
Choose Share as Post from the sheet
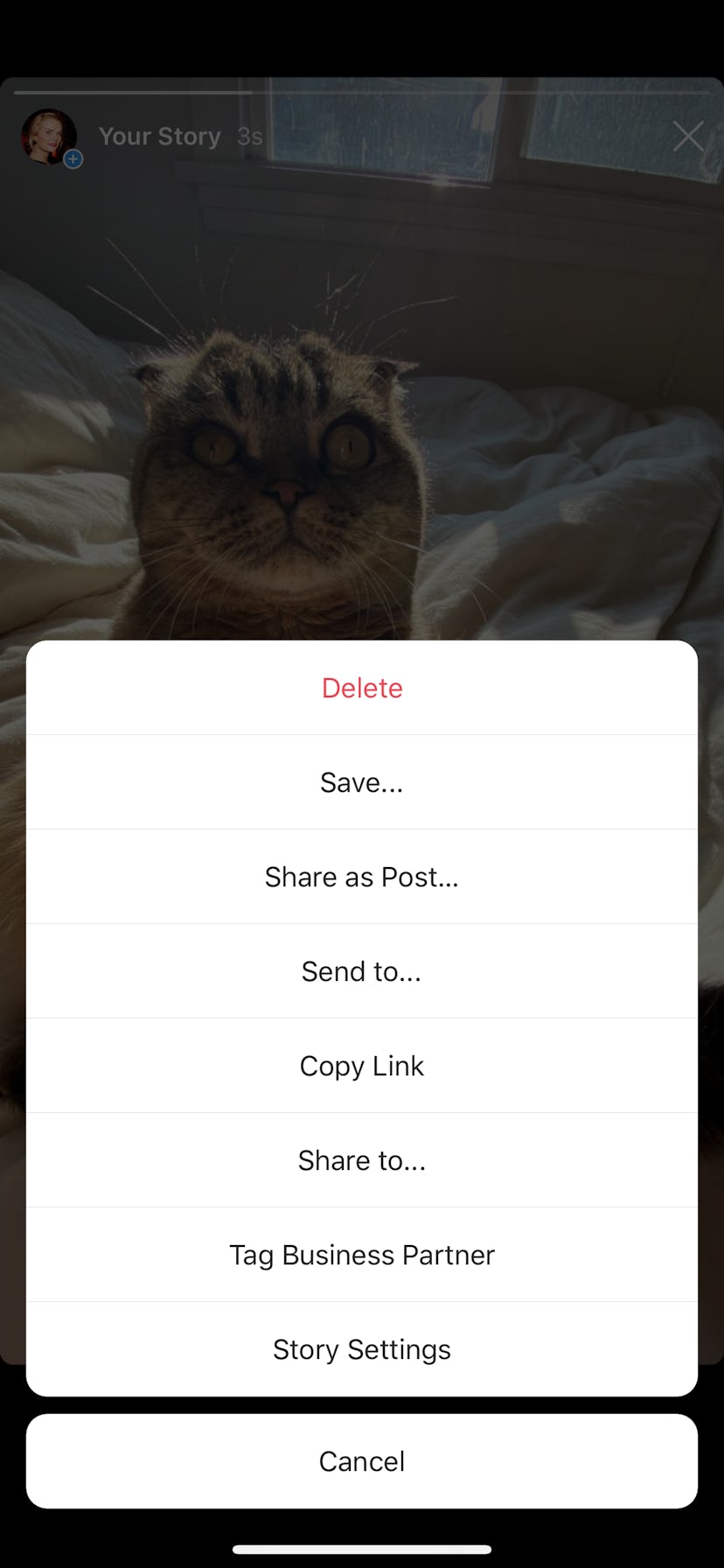click(361, 876)
